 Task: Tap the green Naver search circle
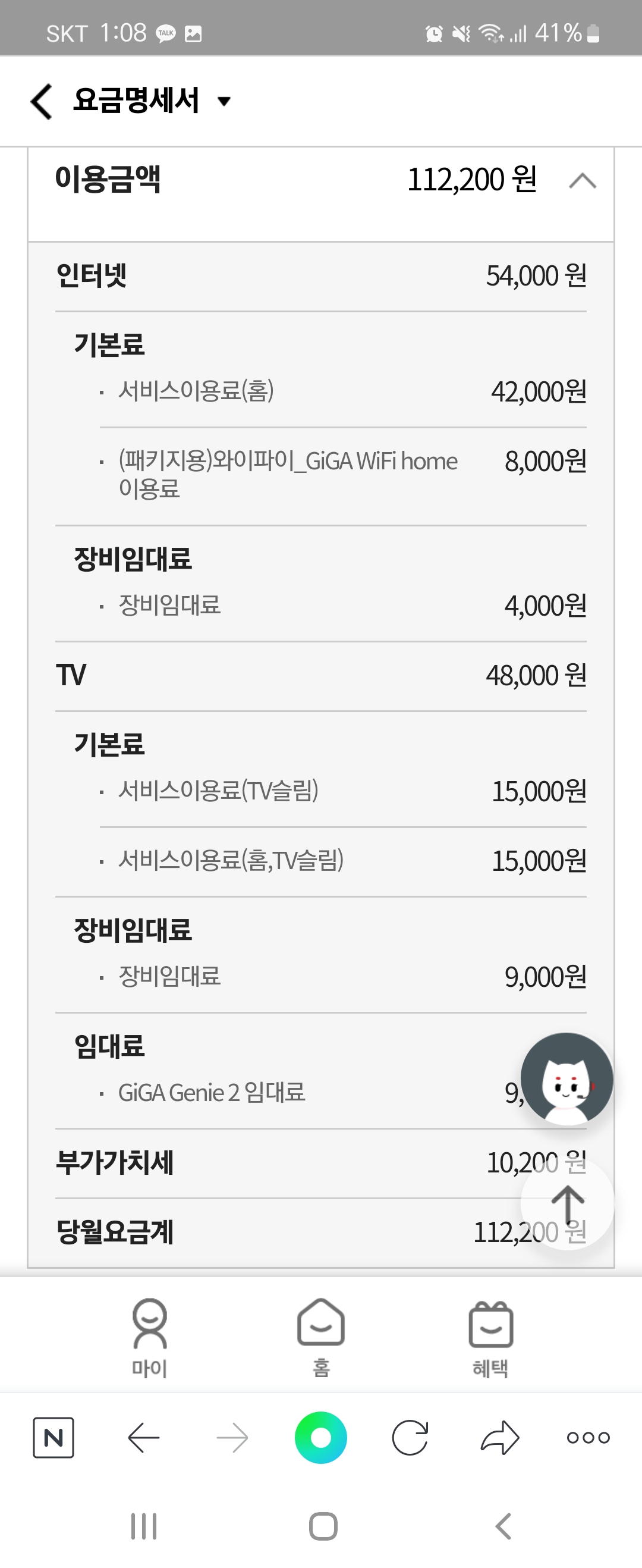click(x=320, y=1438)
